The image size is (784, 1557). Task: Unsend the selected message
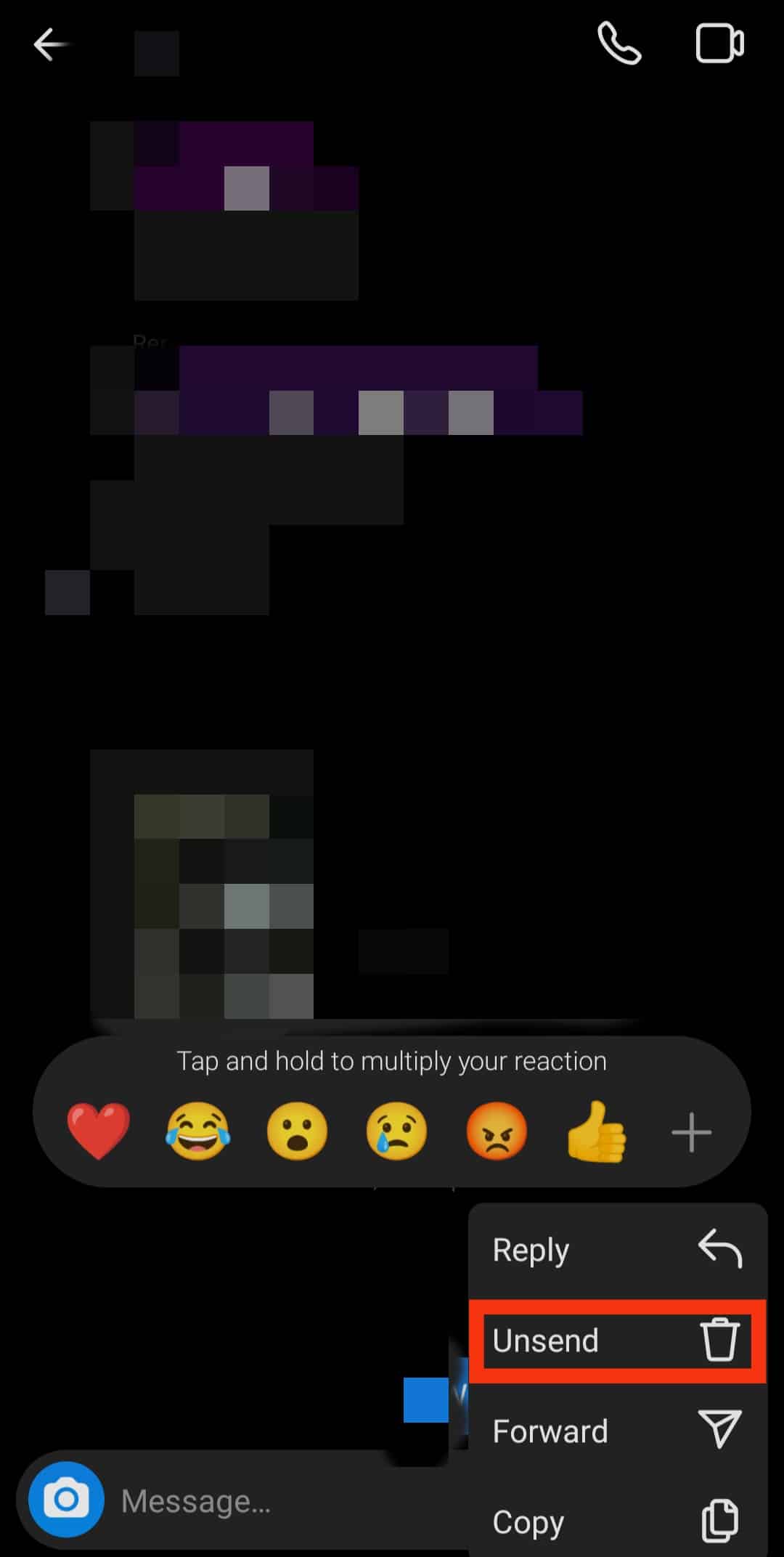coord(617,1341)
